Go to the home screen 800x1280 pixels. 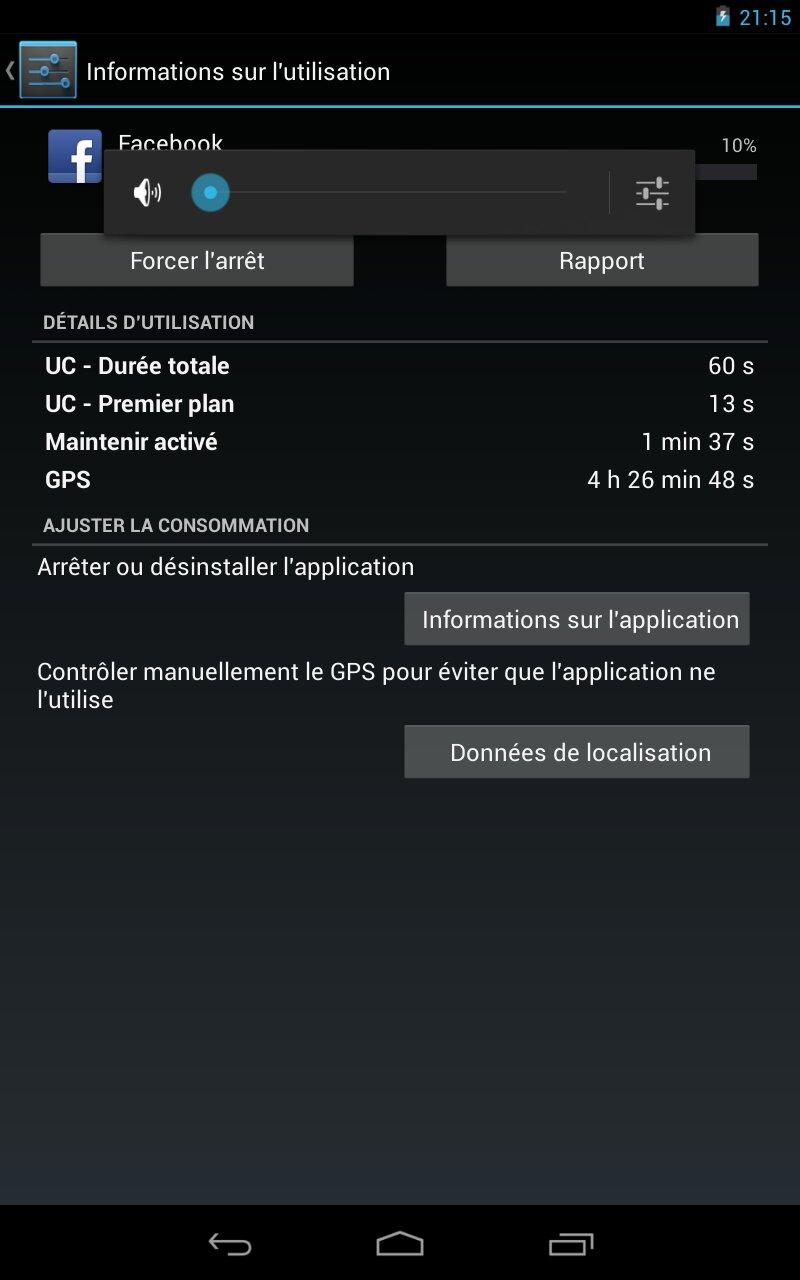click(x=400, y=1244)
